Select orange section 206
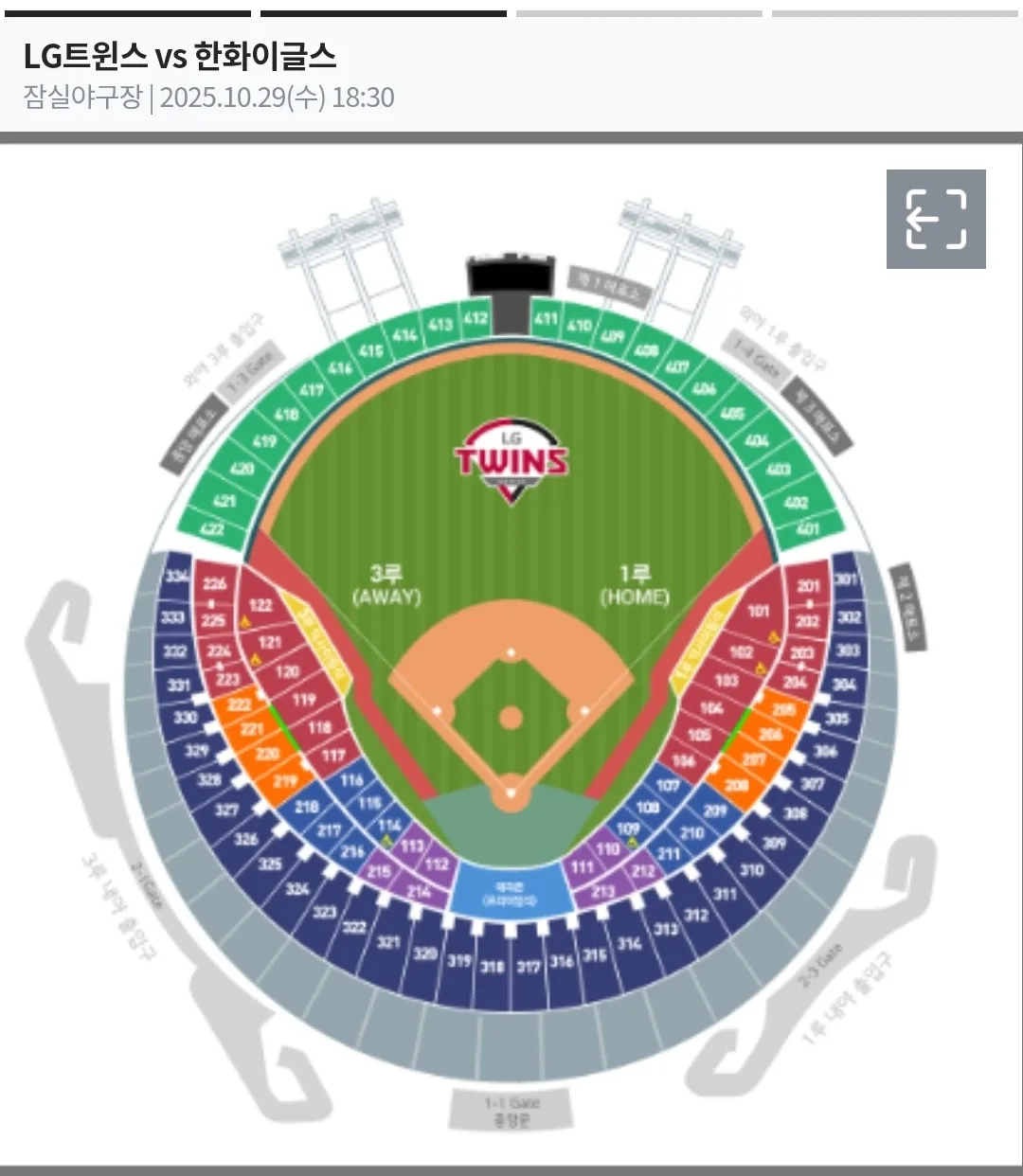1023x1176 pixels. pyautogui.click(x=770, y=734)
